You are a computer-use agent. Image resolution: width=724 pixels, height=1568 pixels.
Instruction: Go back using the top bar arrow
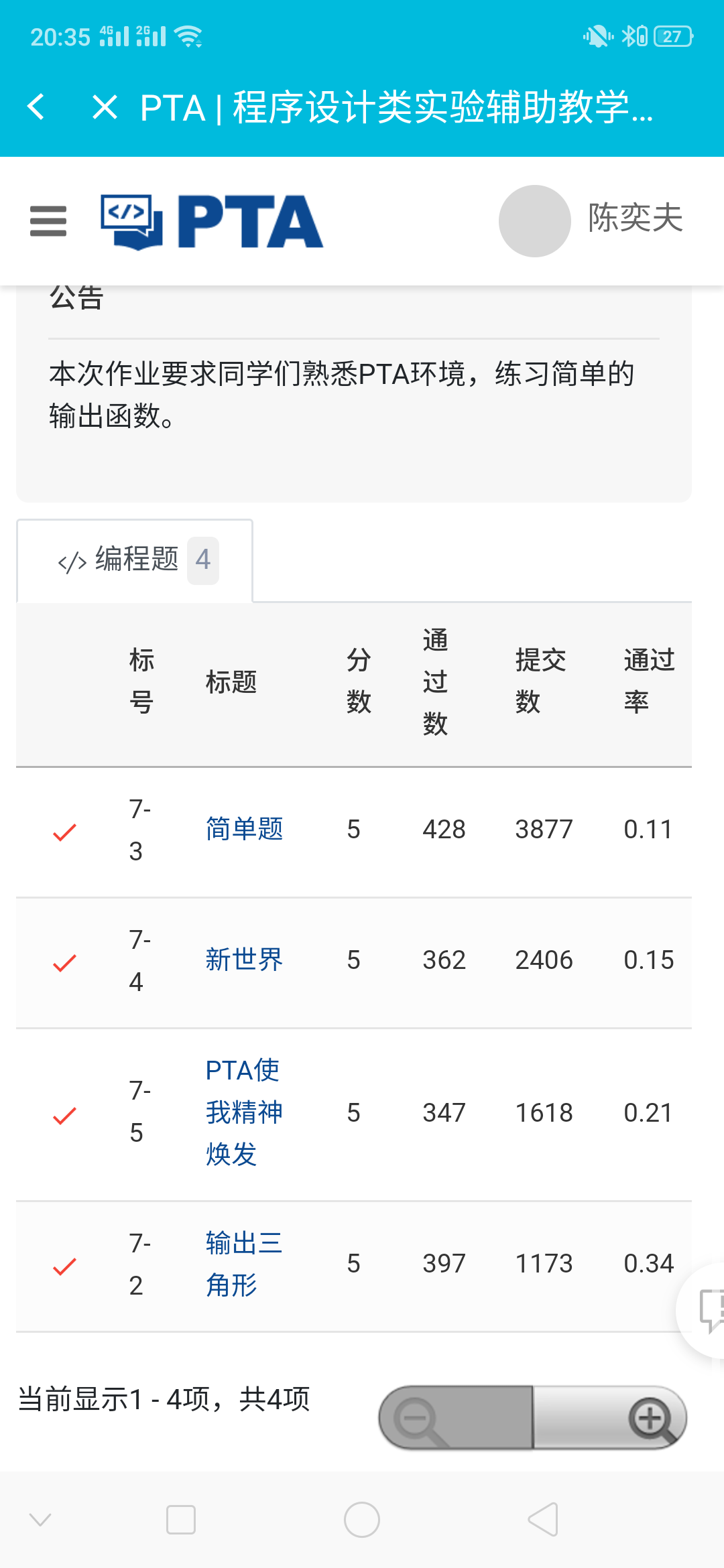(36, 107)
